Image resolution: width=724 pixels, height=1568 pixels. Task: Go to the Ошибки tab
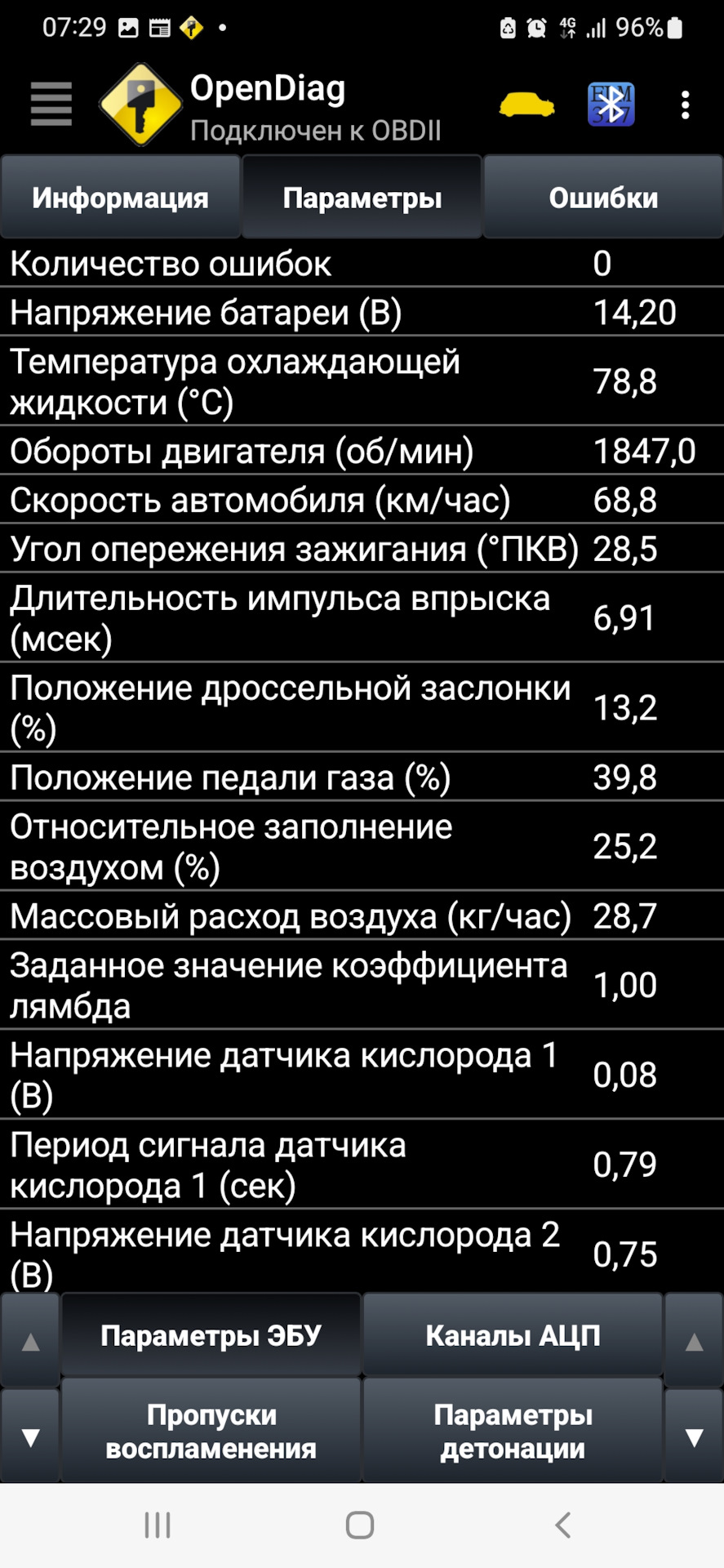603,197
